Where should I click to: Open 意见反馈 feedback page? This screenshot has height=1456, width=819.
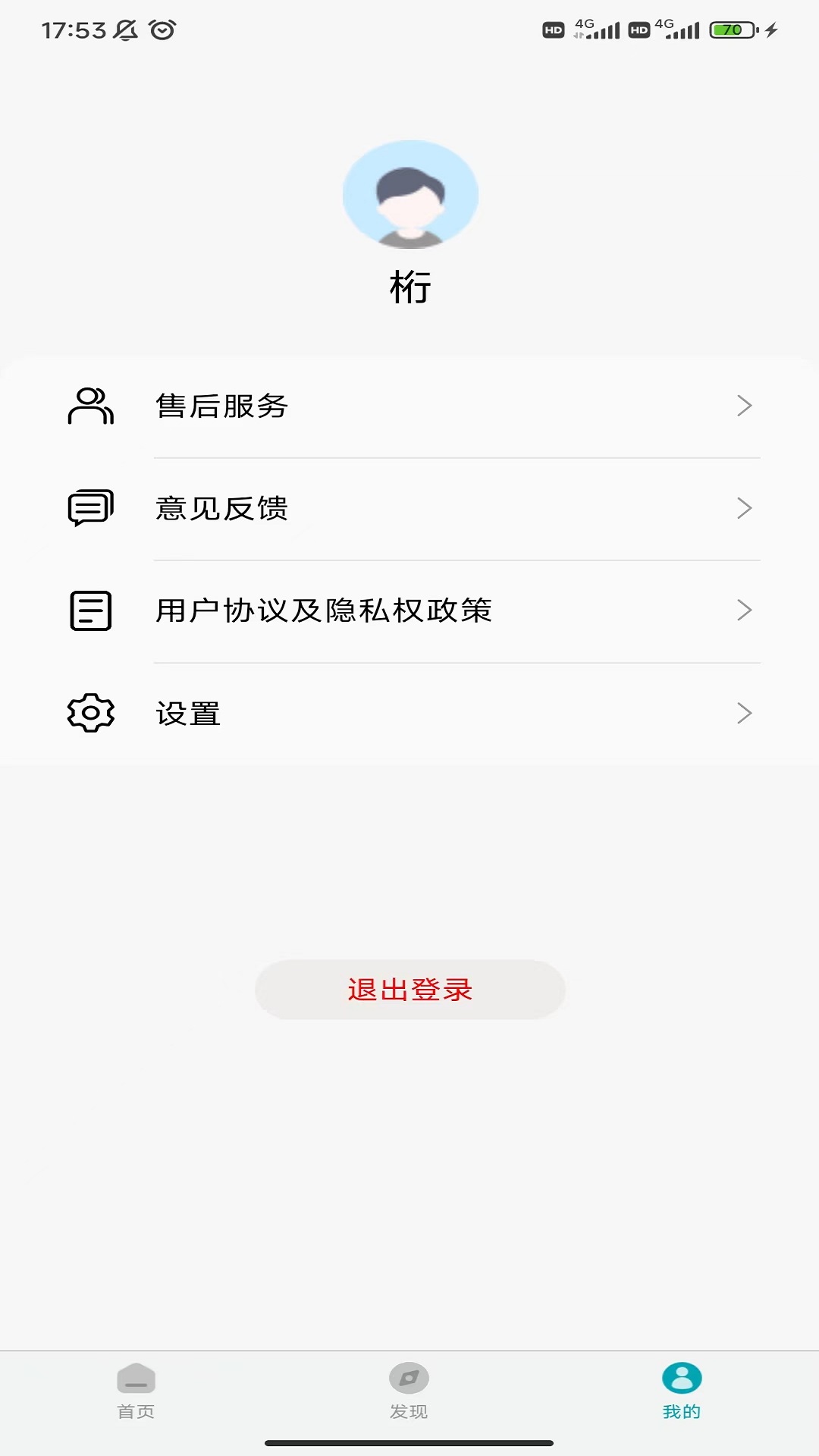409,508
